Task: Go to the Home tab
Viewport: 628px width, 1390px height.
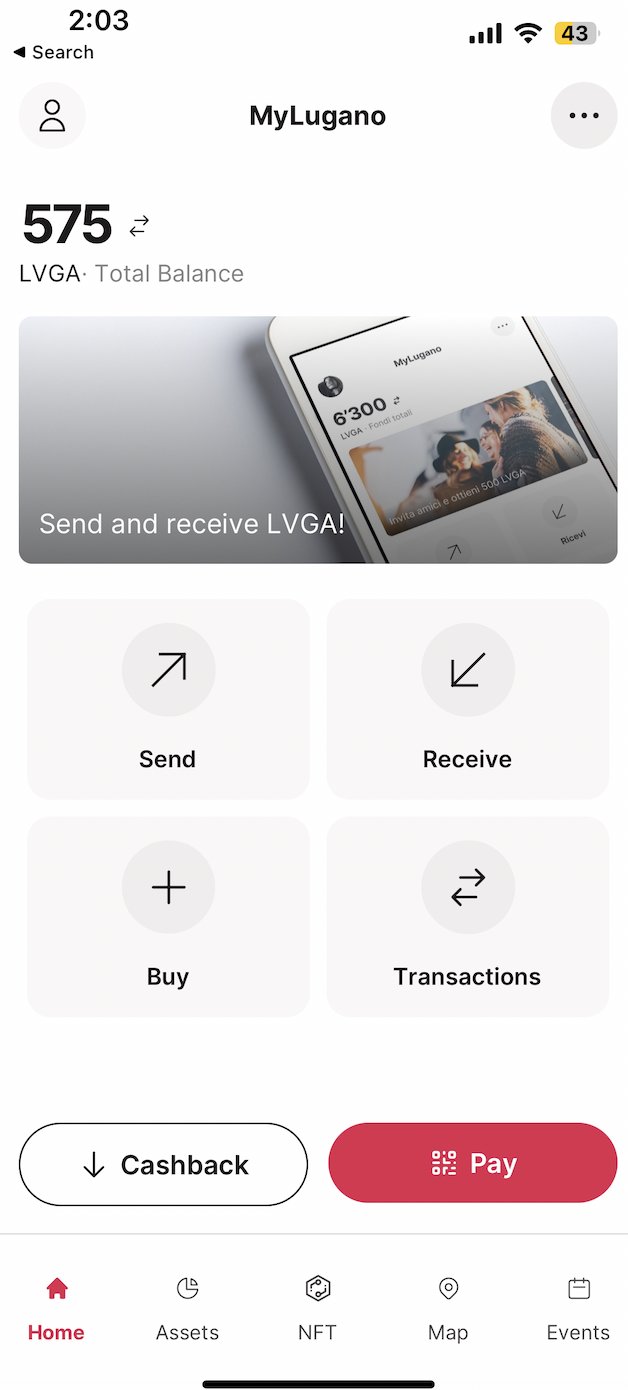Action: pos(56,1308)
